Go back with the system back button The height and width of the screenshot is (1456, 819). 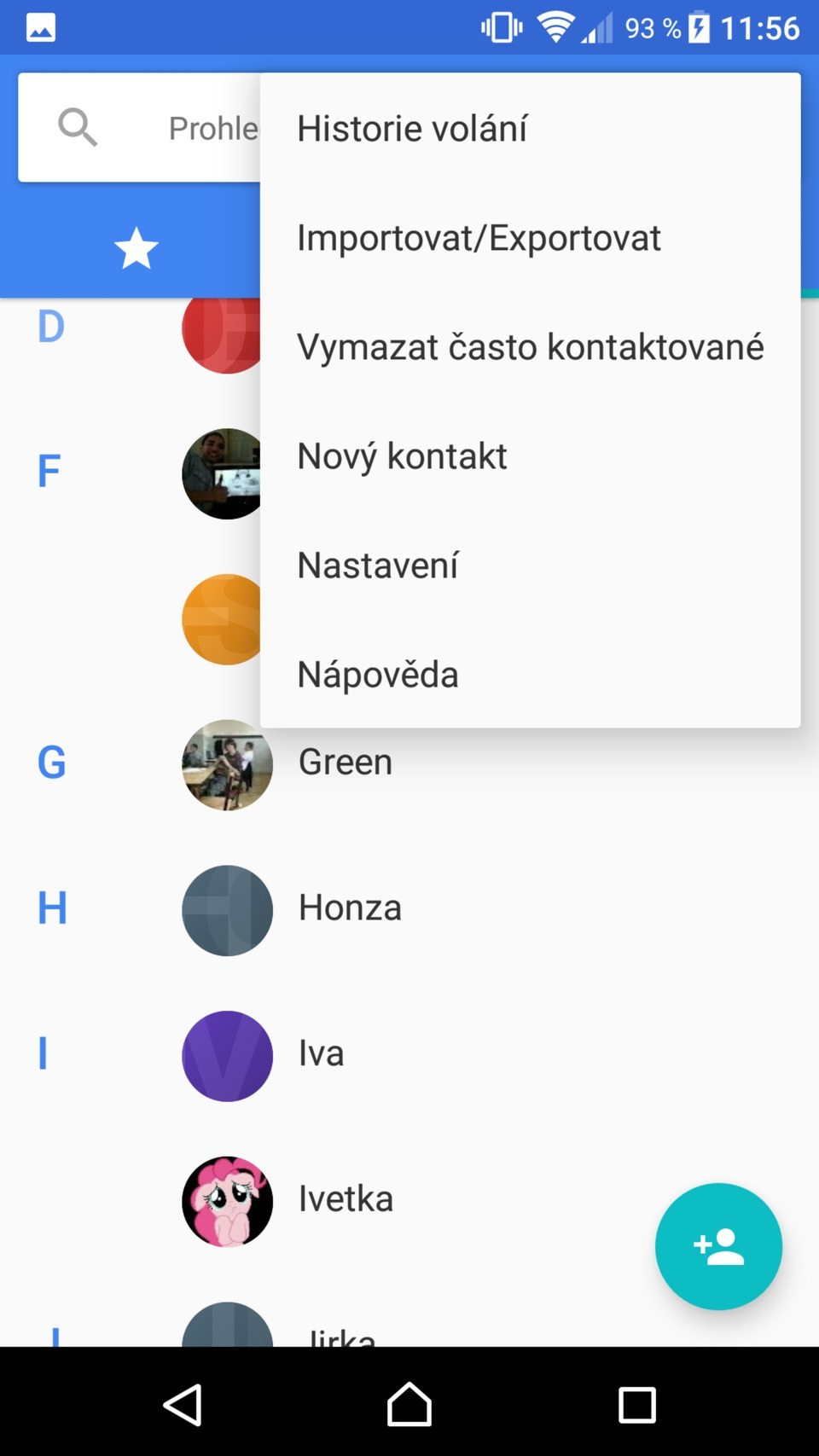(x=183, y=1404)
